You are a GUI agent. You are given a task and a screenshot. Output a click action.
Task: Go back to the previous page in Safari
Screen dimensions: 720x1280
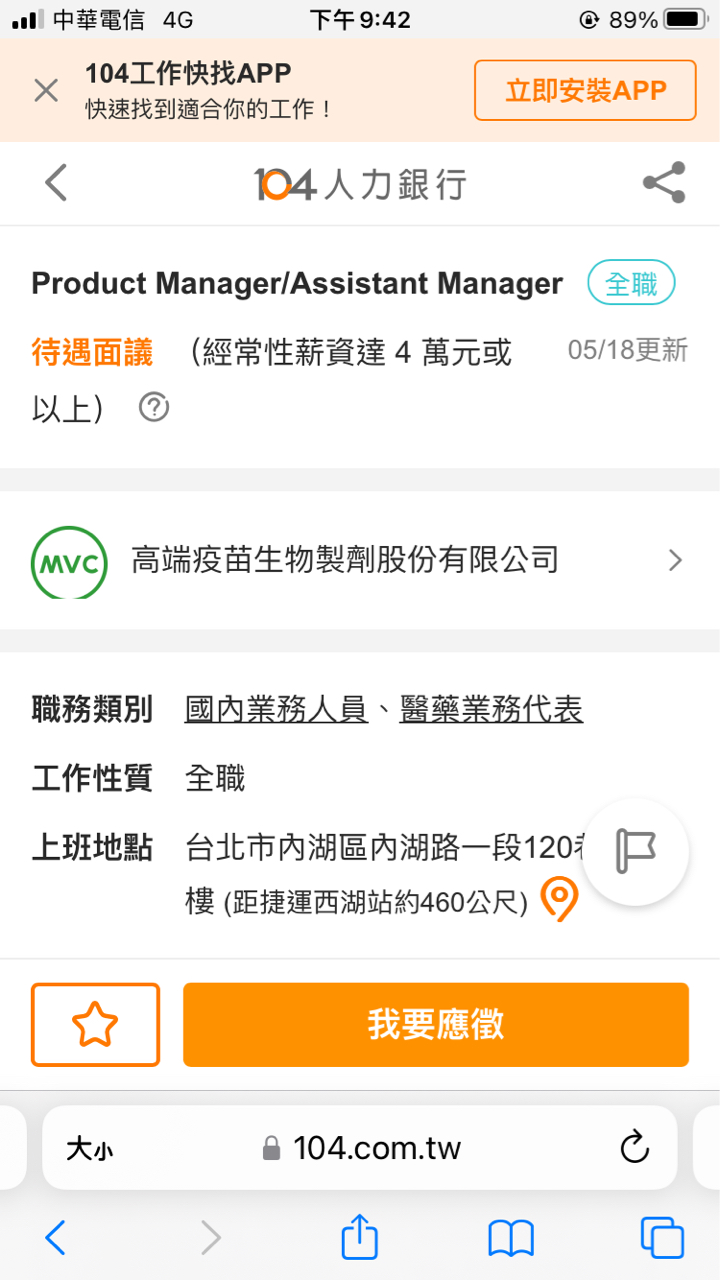pos(56,1239)
